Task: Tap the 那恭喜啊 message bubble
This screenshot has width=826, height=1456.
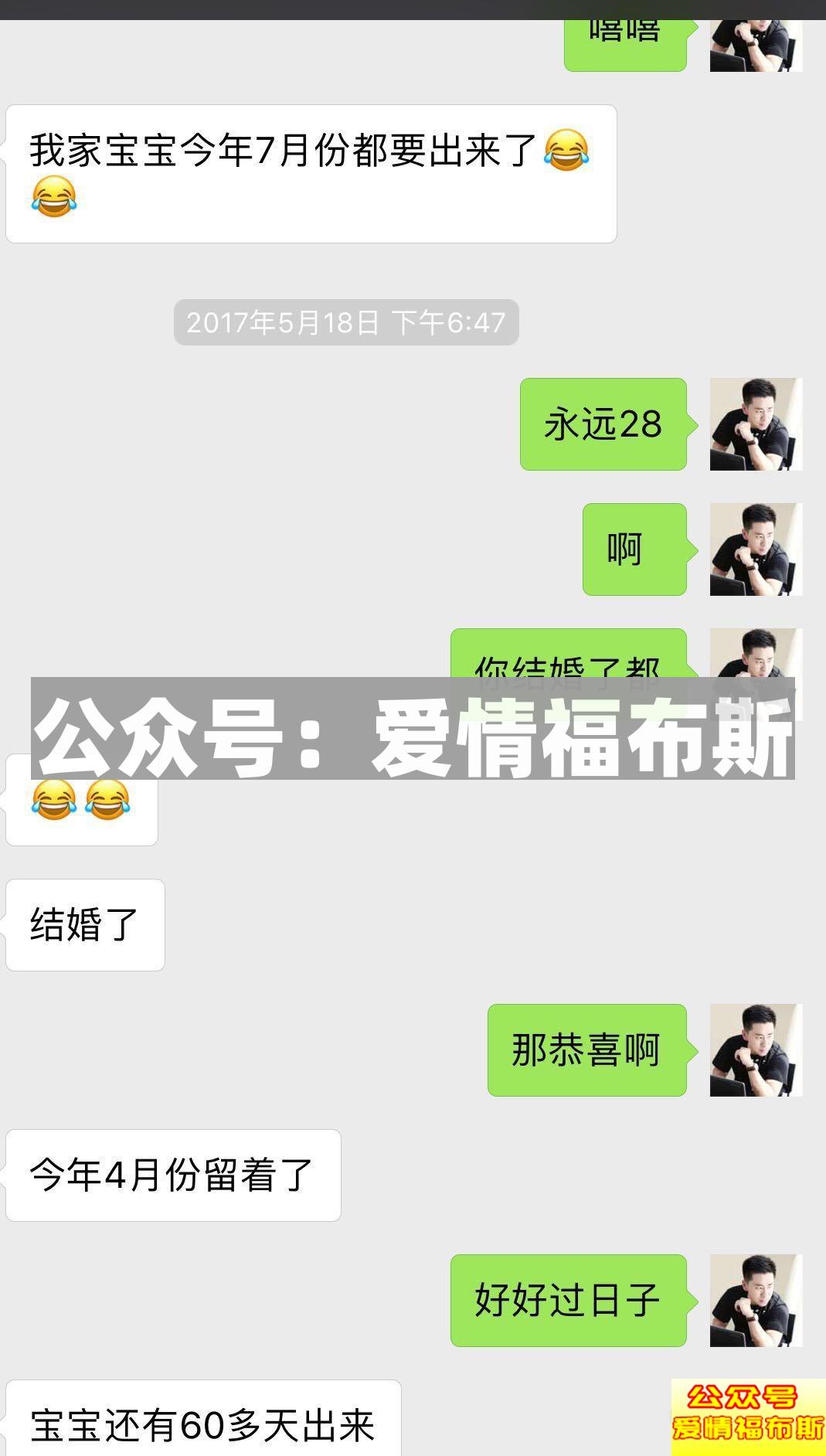Action: click(x=586, y=1049)
